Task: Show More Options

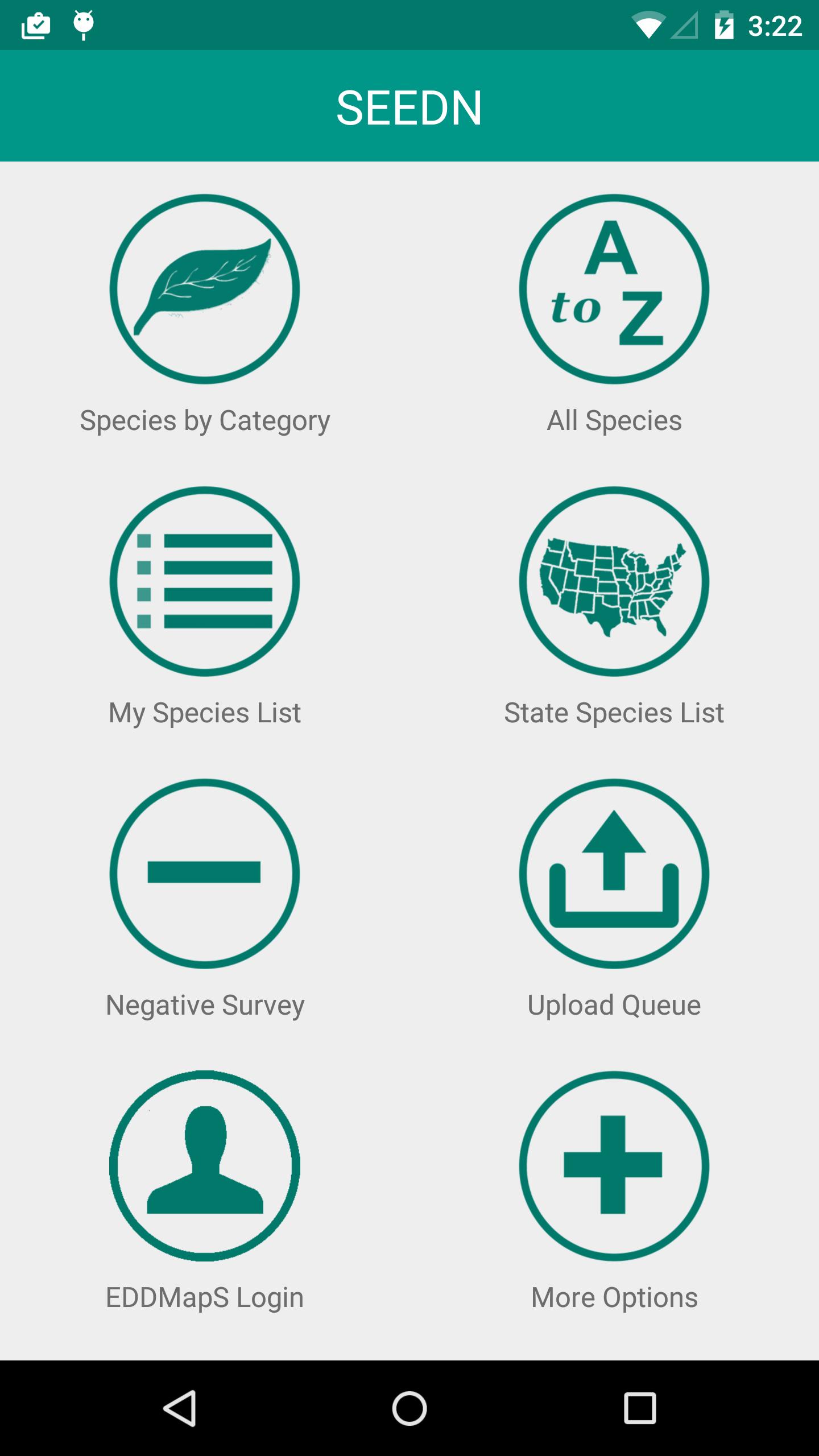Action: (614, 1166)
